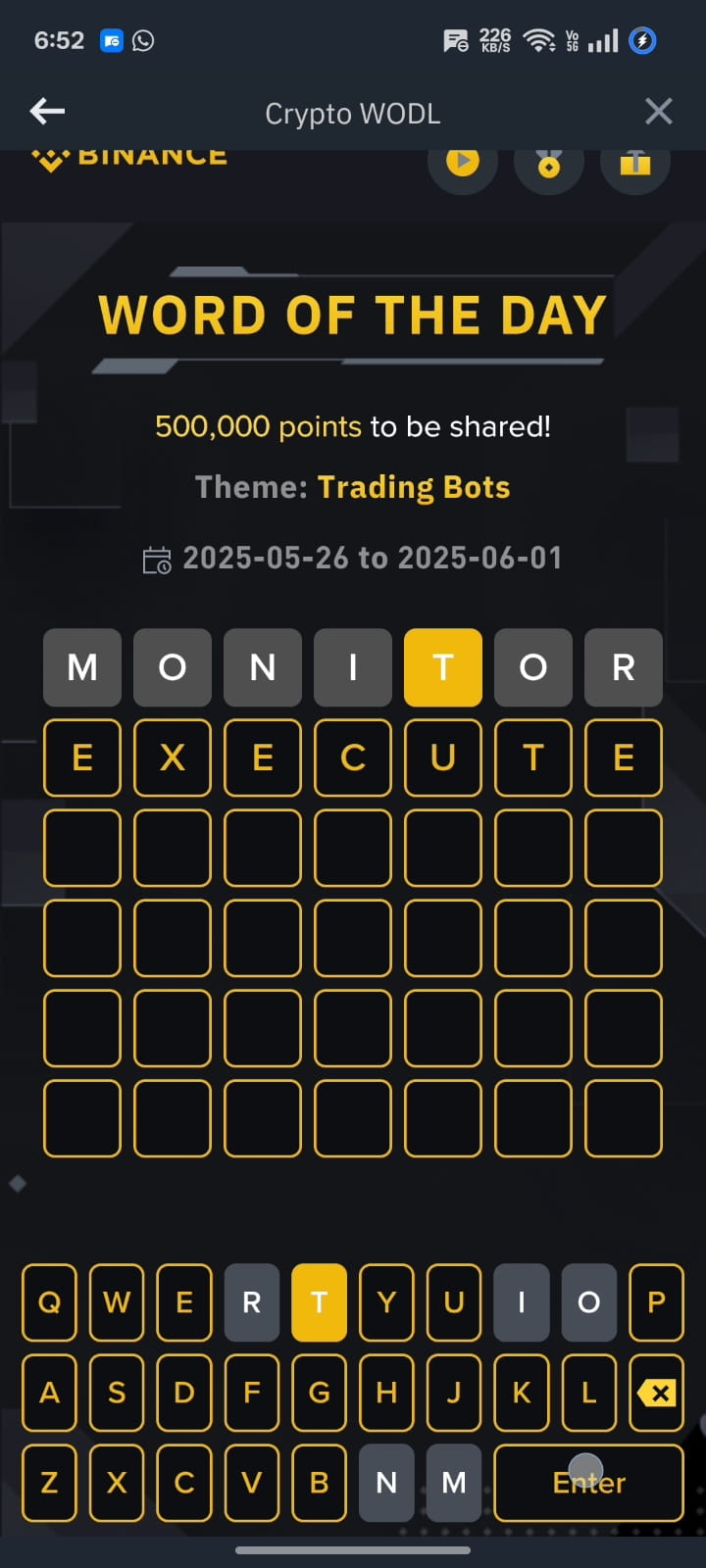Tap the calendar icon beside the dates
The width and height of the screenshot is (706, 1568).
tap(157, 558)
